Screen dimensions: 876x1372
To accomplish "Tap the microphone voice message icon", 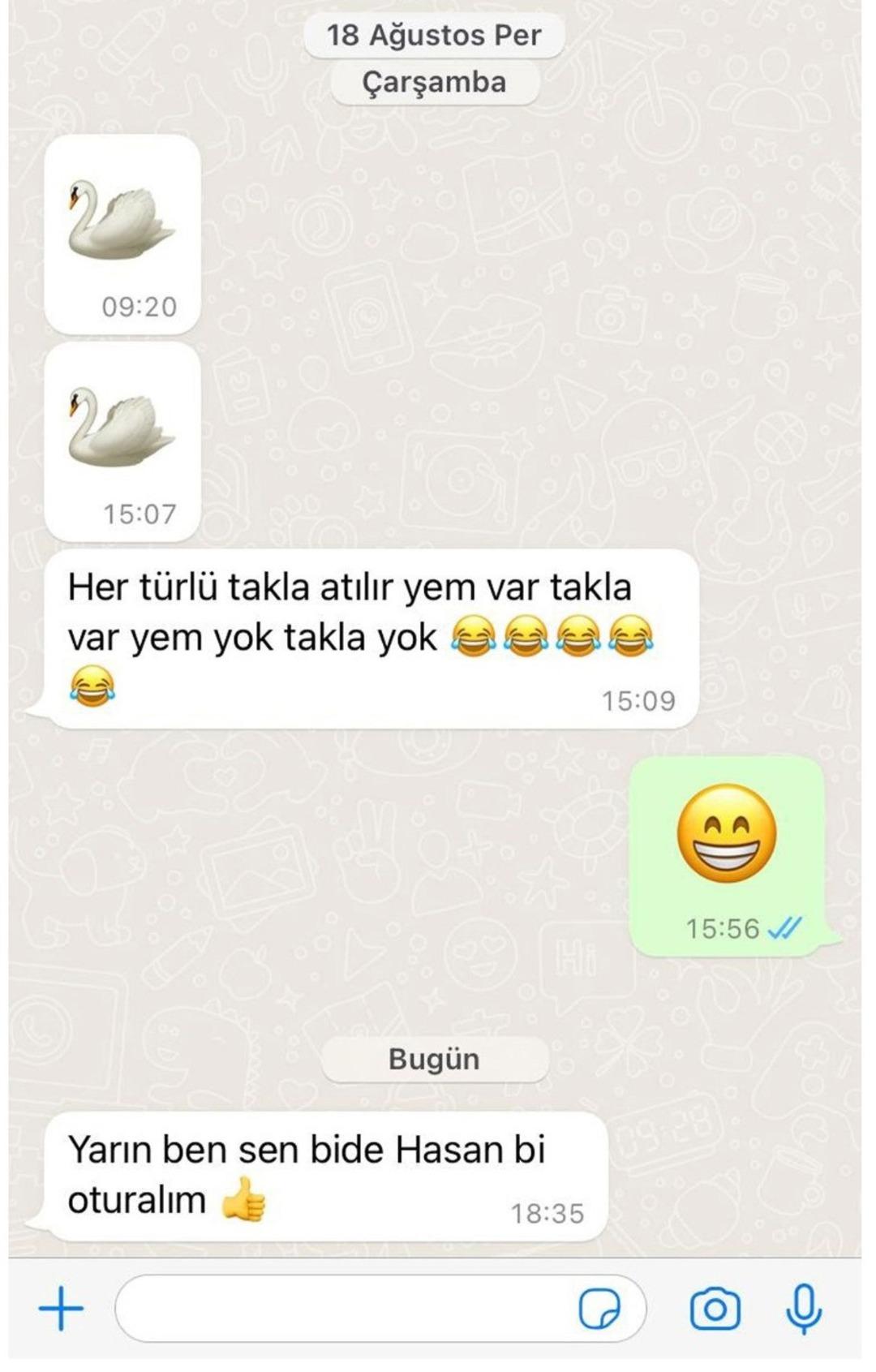I will click(804, 1309).
